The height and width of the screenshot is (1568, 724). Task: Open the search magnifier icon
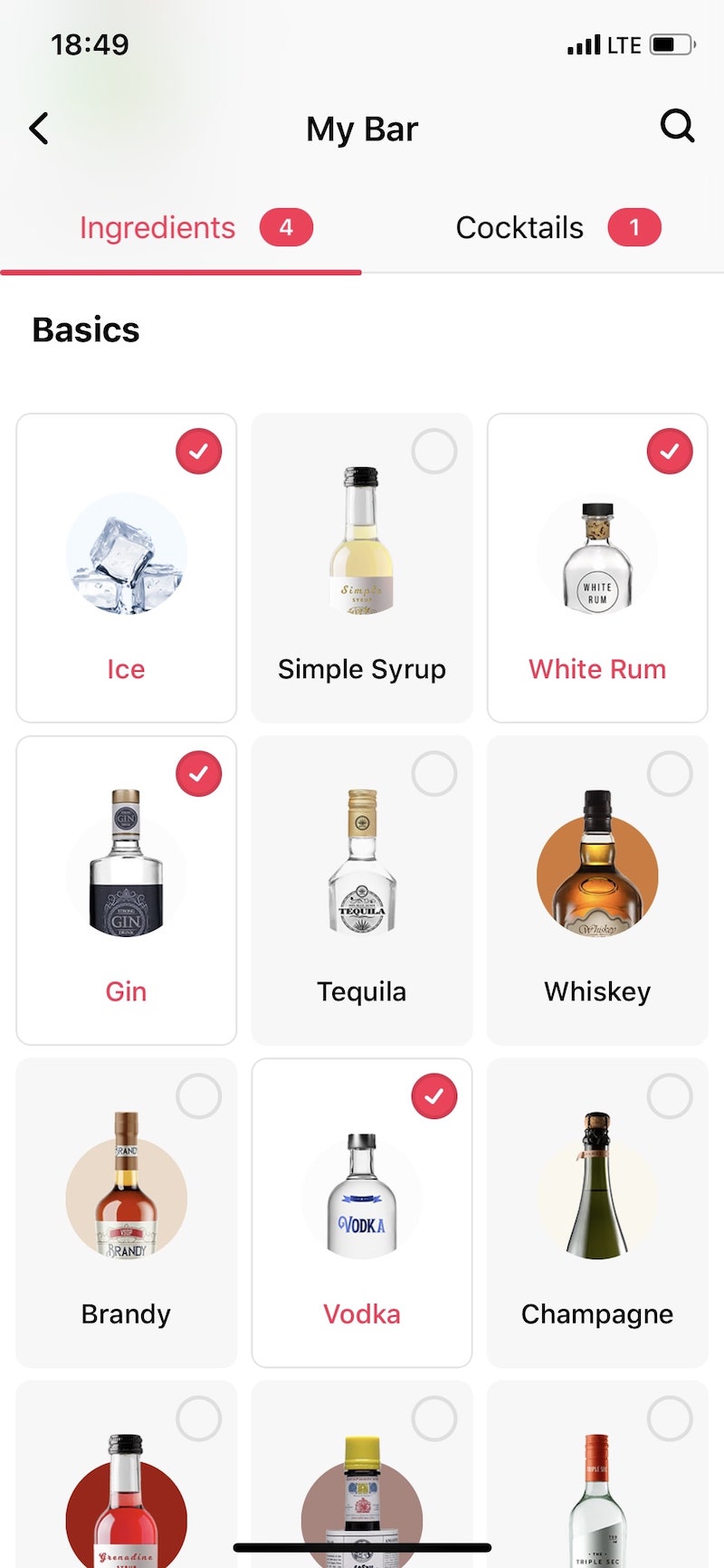(677, 127)
